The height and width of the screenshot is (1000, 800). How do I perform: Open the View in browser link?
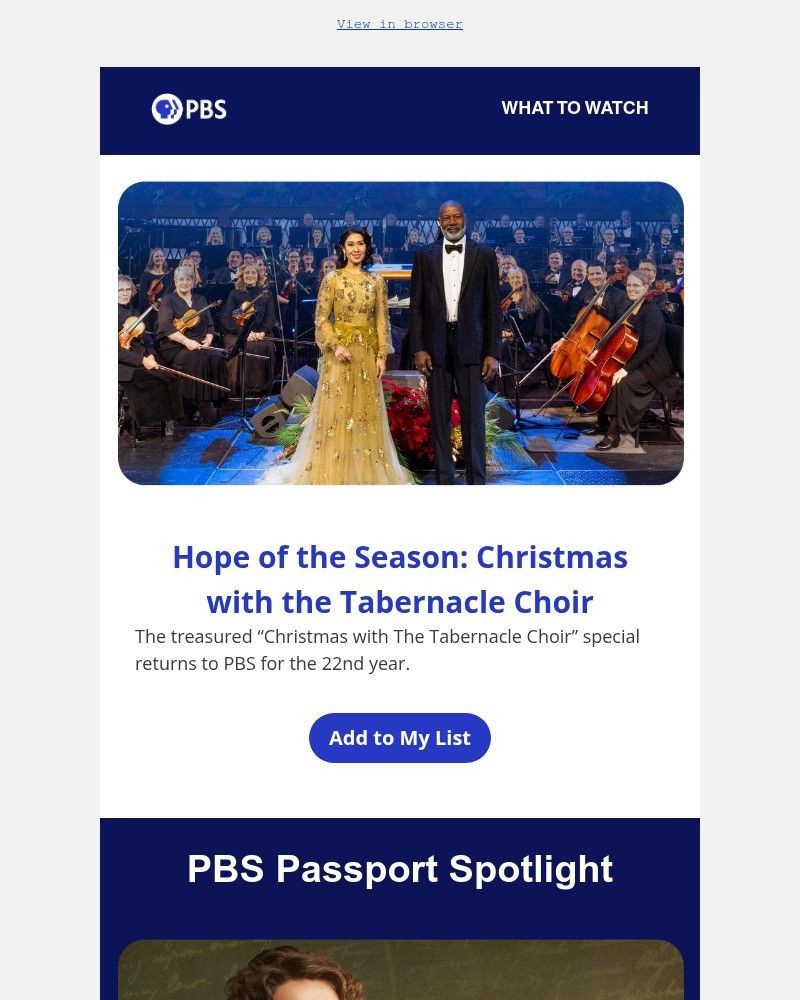399,24
